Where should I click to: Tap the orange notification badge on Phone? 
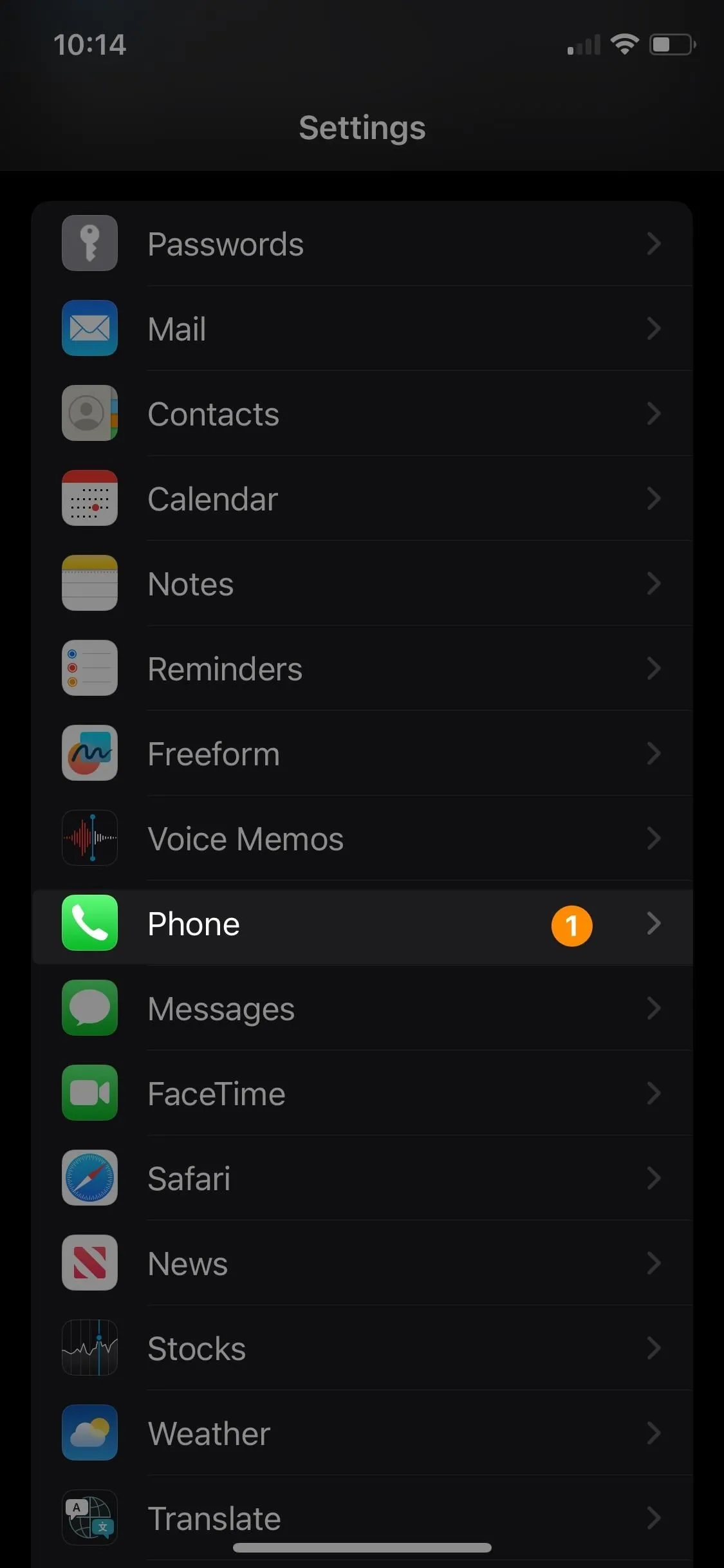pyautogui.click(x=571, y=924)
